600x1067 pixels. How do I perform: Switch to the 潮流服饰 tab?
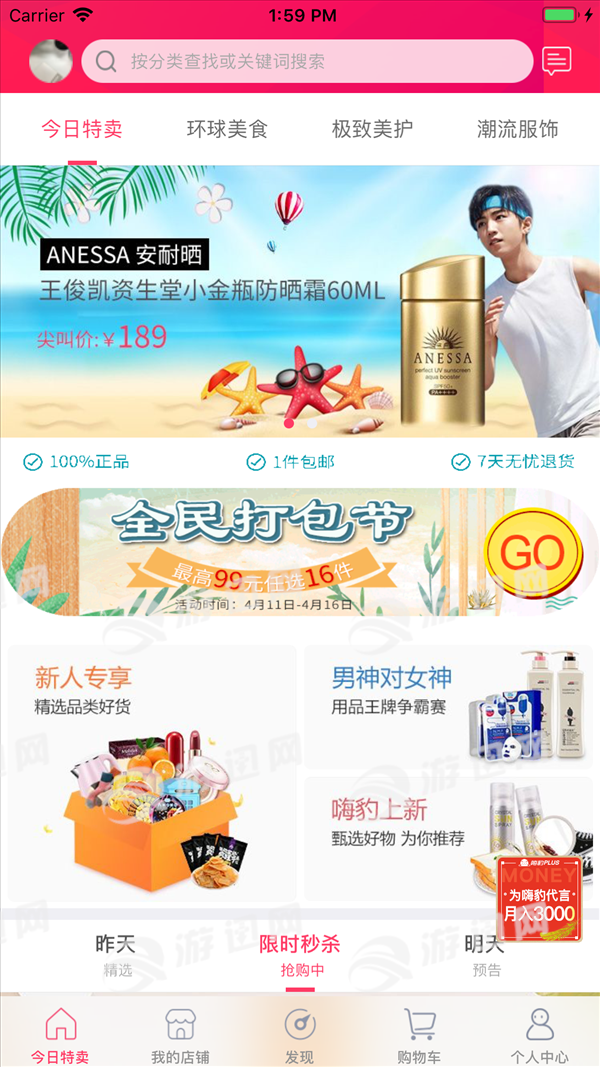517,129
